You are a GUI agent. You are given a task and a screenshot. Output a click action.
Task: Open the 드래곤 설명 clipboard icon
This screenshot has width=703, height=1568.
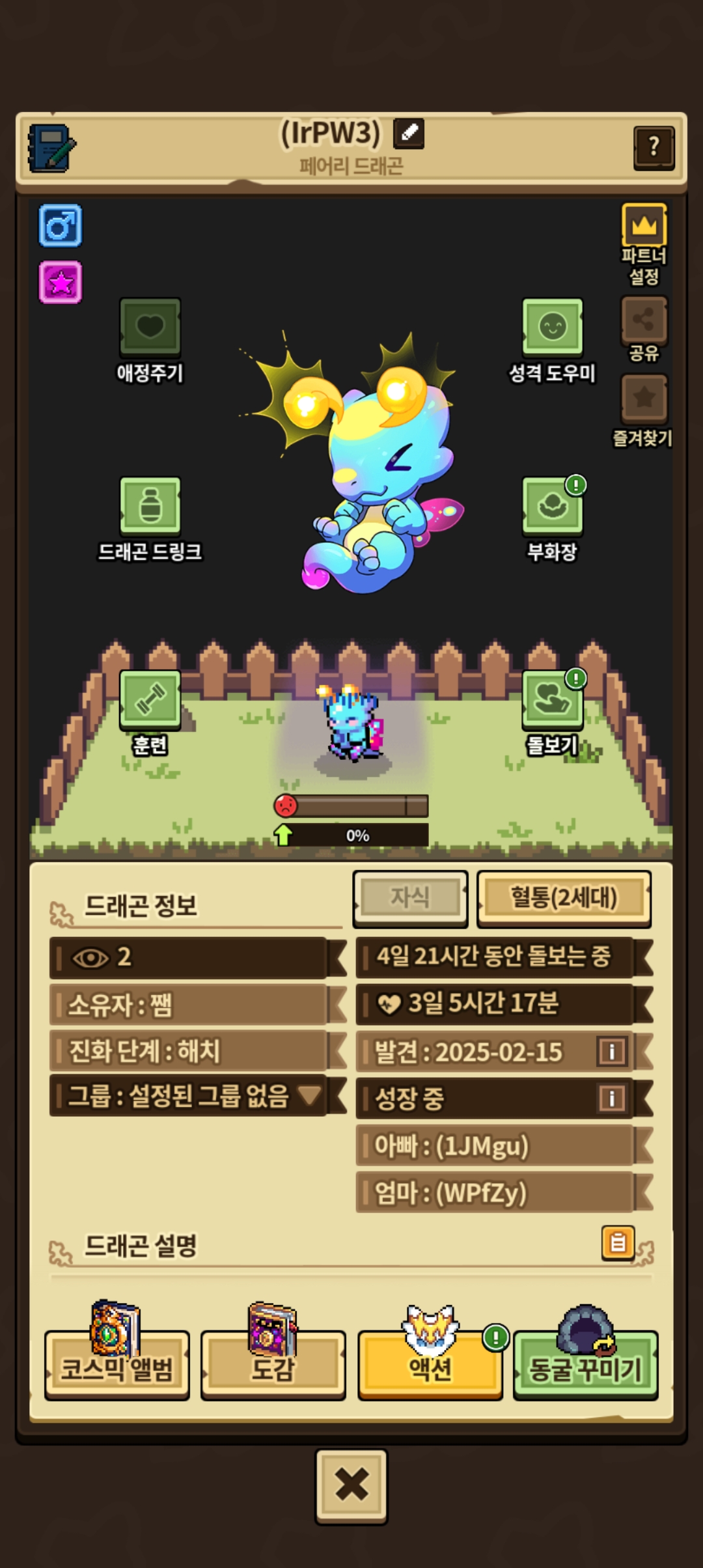tap(617, 1243)
